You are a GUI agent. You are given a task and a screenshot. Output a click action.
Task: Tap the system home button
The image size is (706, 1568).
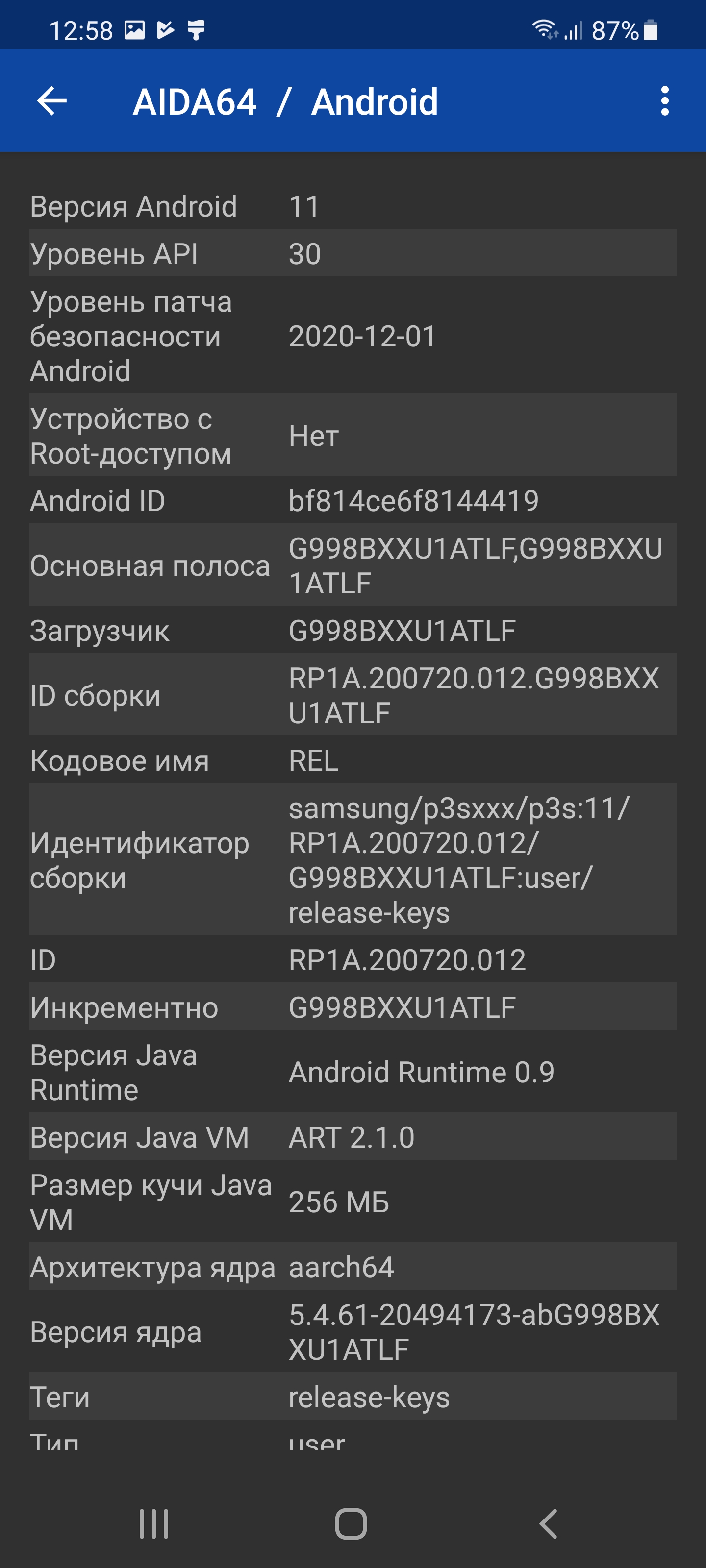click(351, 1523)
